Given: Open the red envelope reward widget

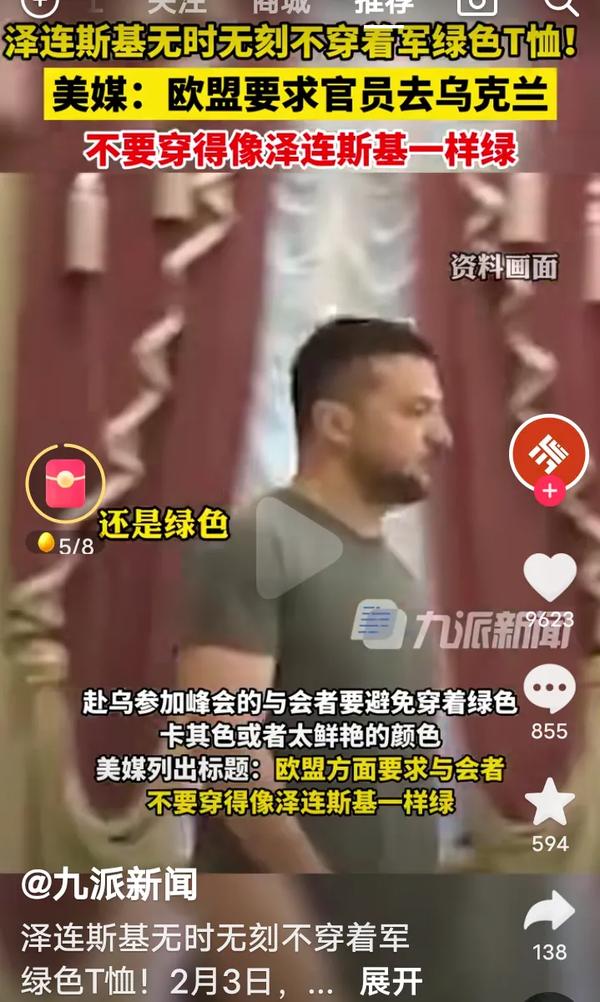Looking at the screenshot, I should point(65,483).
